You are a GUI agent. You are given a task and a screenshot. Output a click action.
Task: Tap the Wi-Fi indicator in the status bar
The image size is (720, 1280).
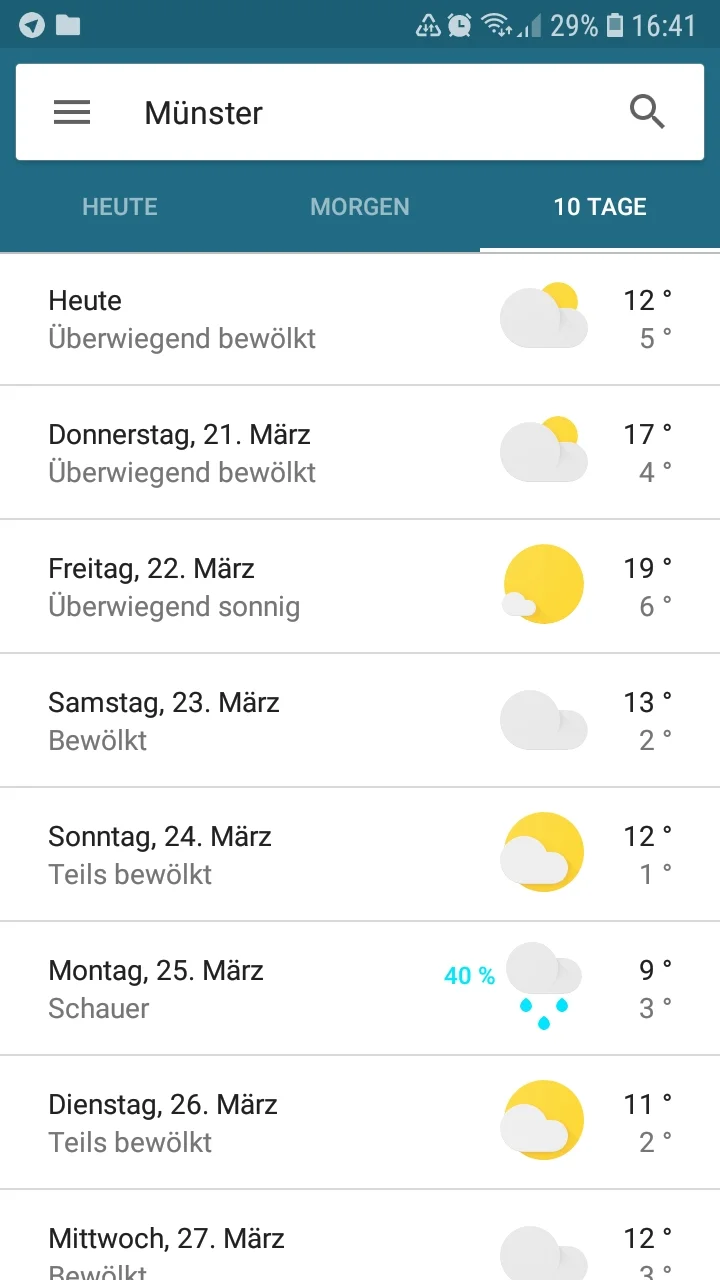pos(494,26)
